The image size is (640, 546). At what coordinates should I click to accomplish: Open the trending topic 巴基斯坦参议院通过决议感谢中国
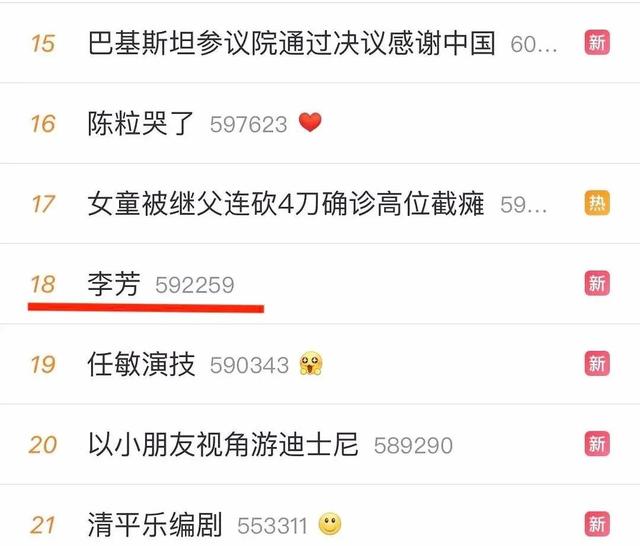click(291, 44)
